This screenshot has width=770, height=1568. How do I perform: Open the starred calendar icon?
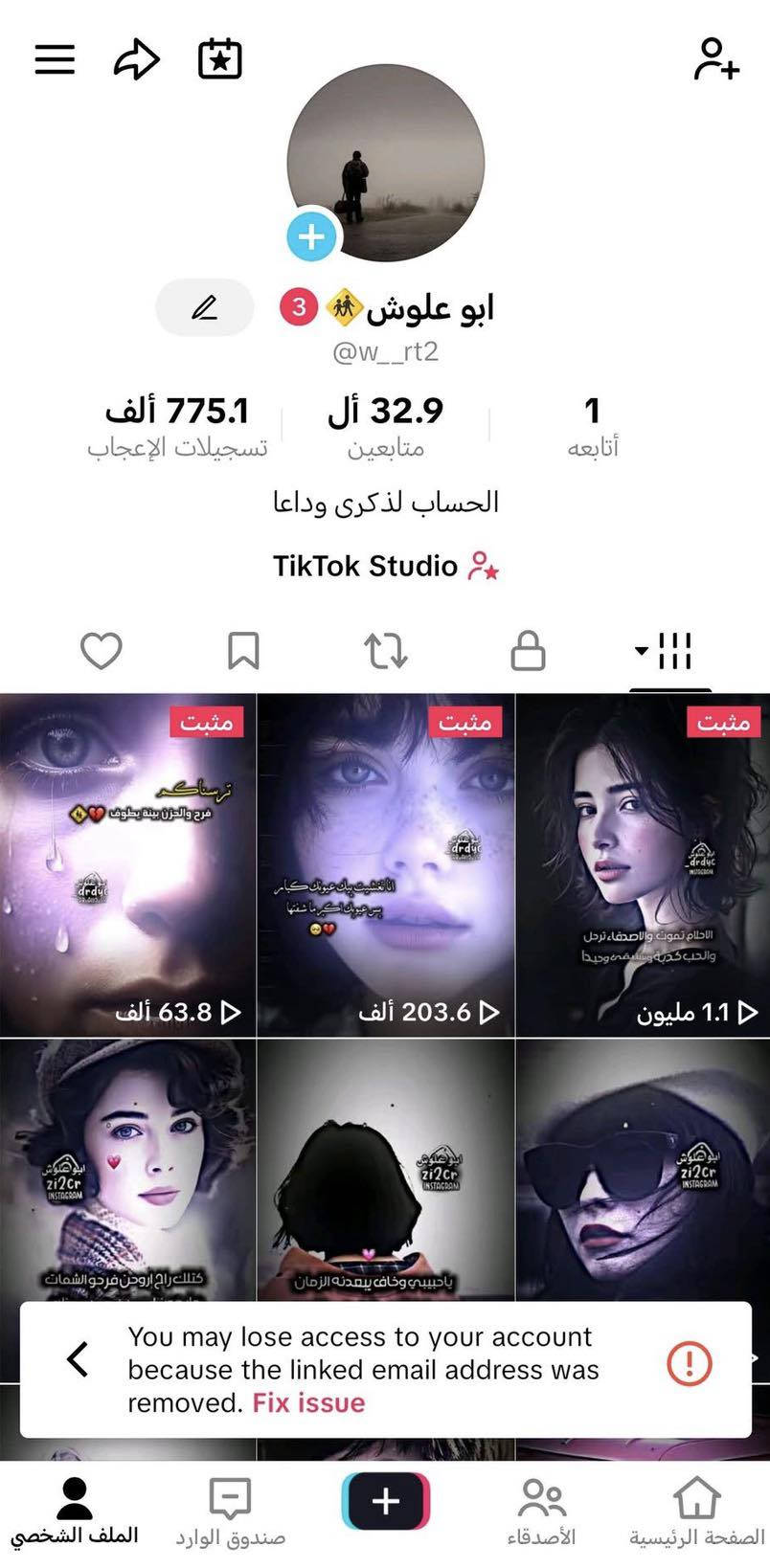pyautogui.click(x=219, y=59)
